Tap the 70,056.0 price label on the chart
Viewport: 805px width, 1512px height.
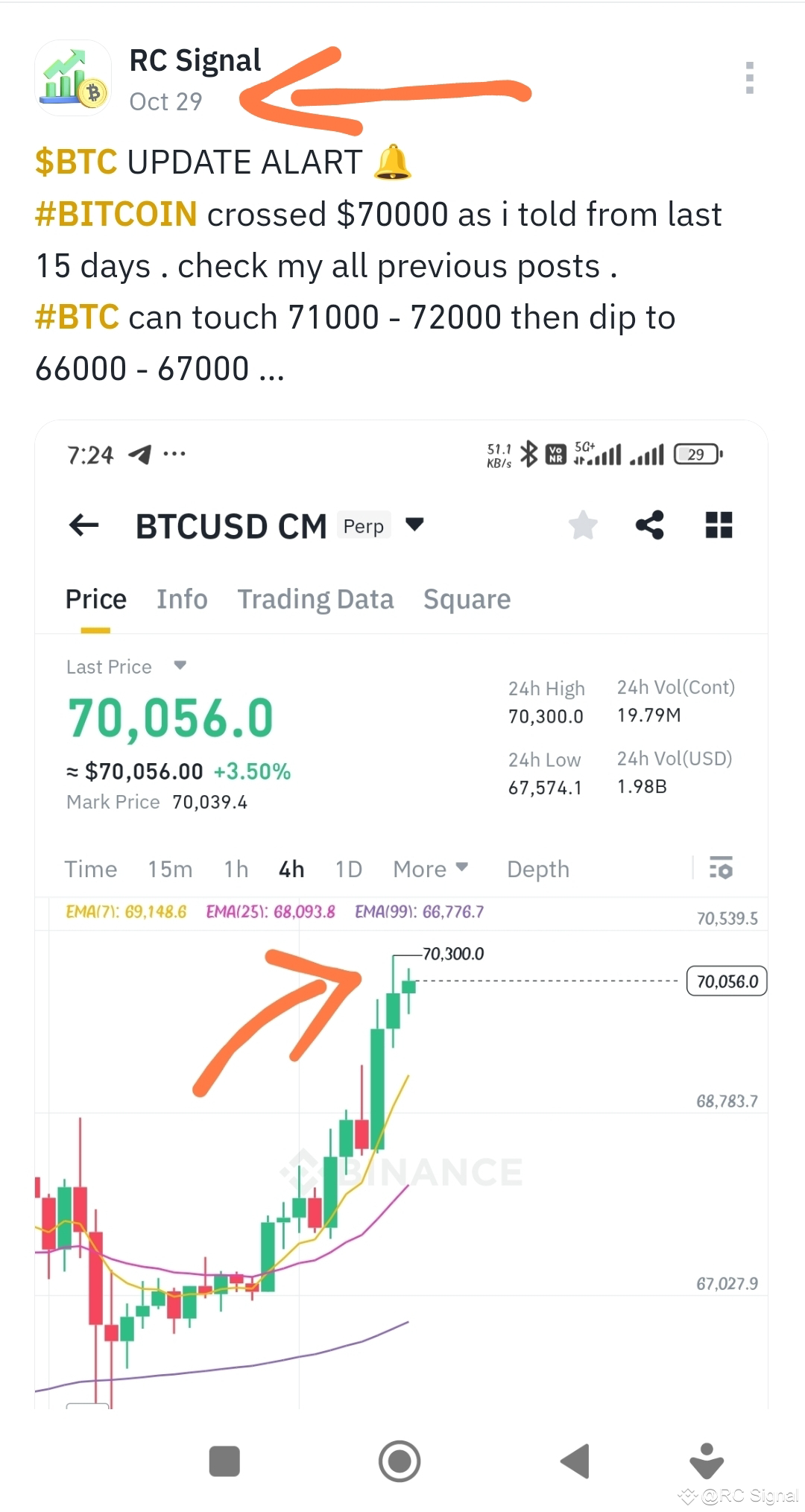pos(727,981)
